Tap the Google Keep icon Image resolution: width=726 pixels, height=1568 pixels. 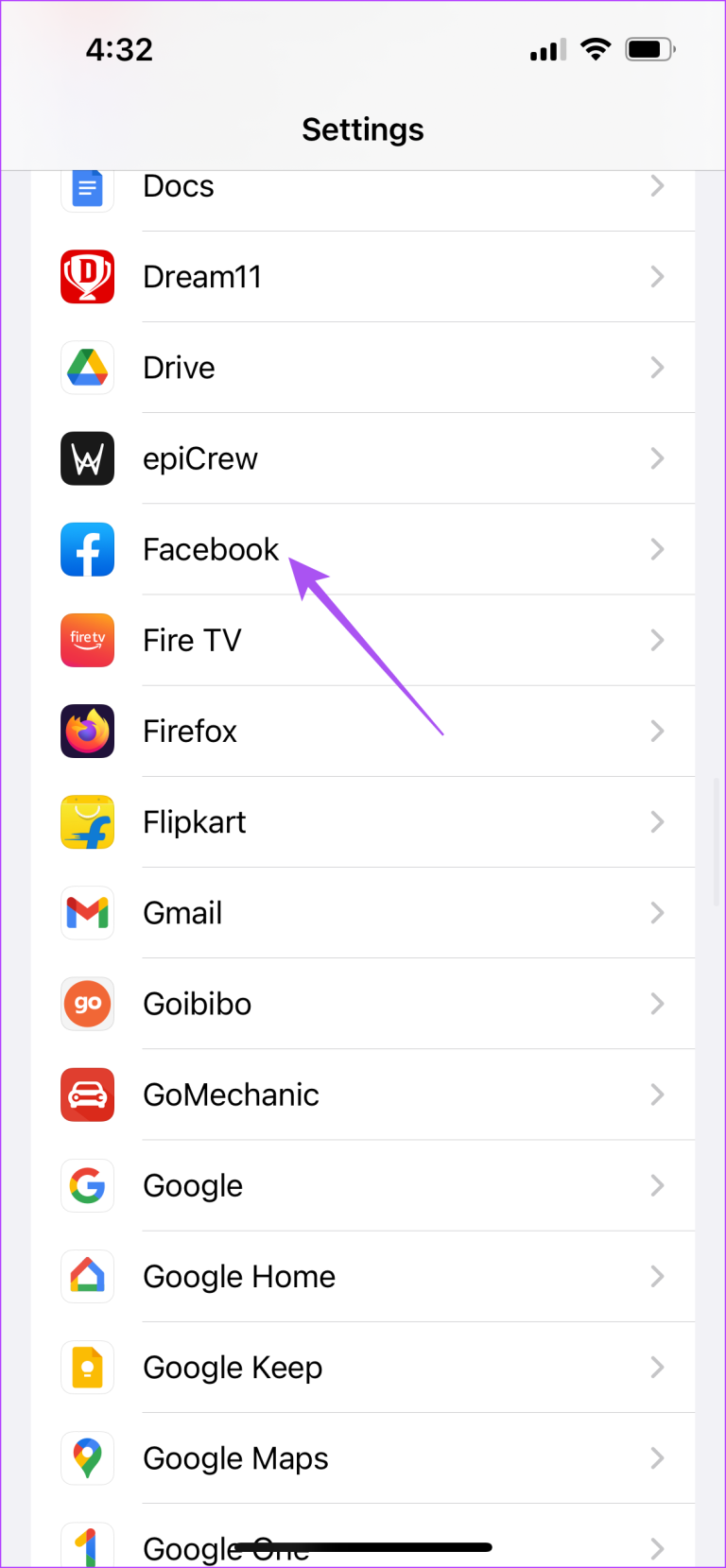87,1367
